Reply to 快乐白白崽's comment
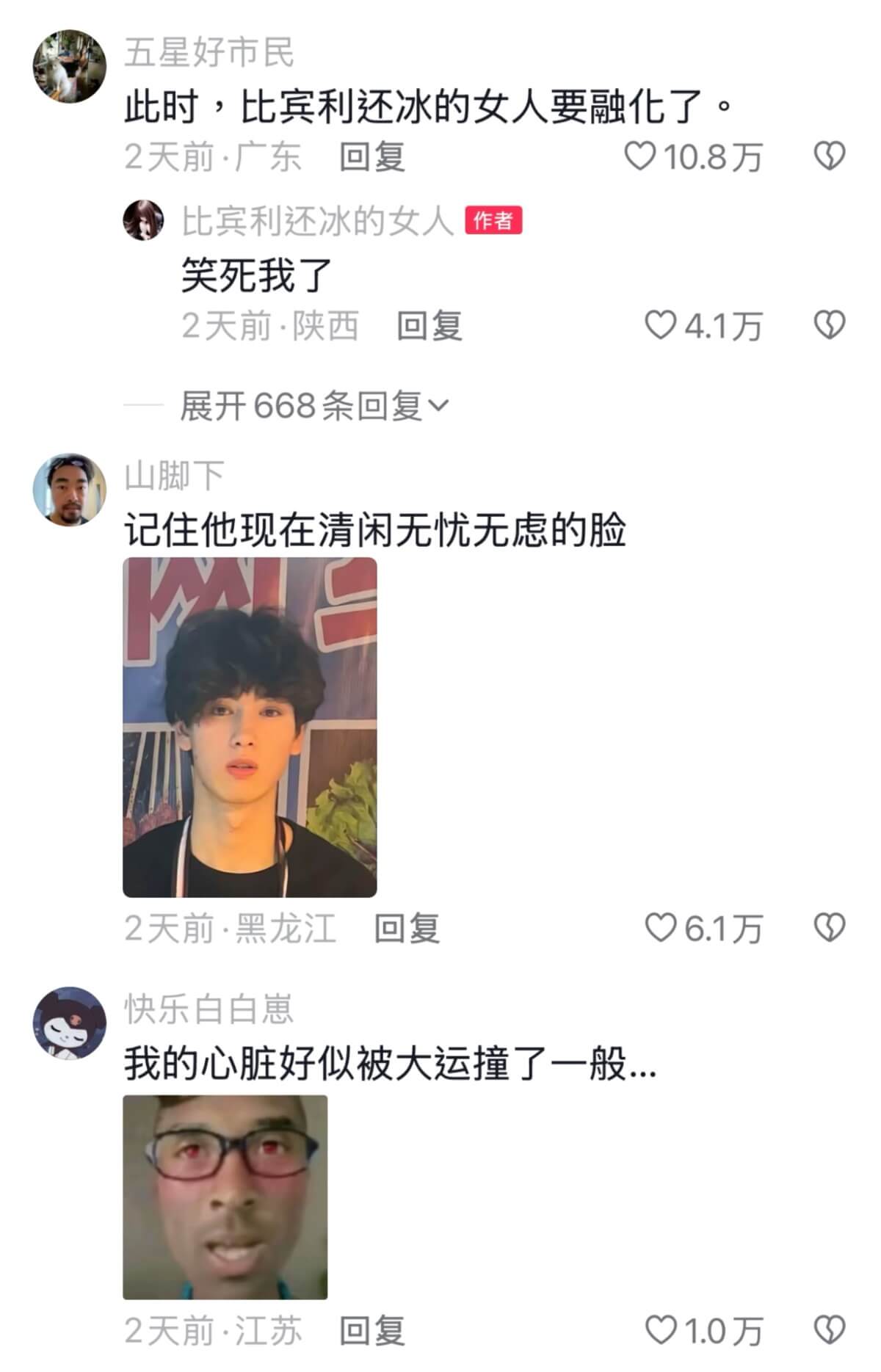881x1372 pixels. pos(371,1331)
